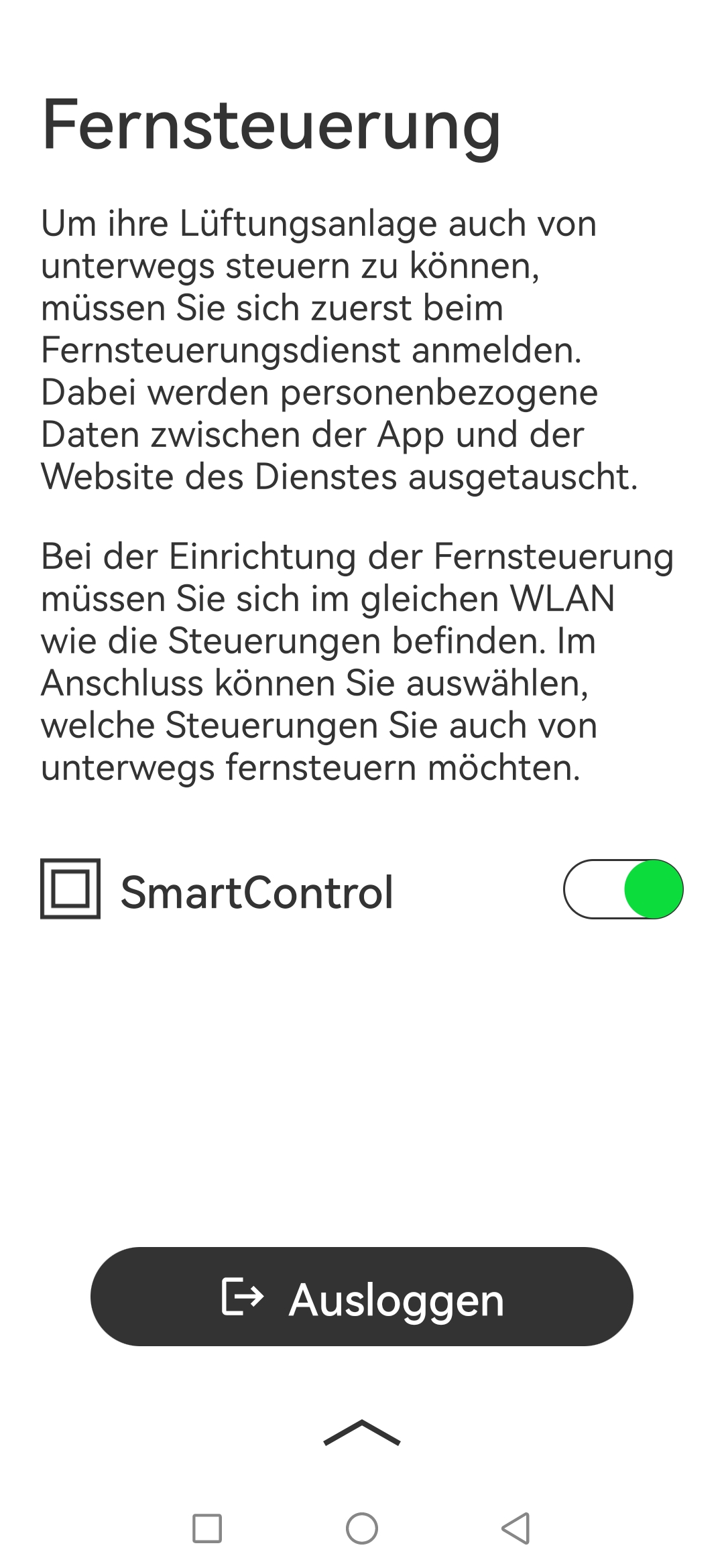Expand the panel with the up chevron
Viewport: 724px width, 1568px height.
coord(362,1433)
